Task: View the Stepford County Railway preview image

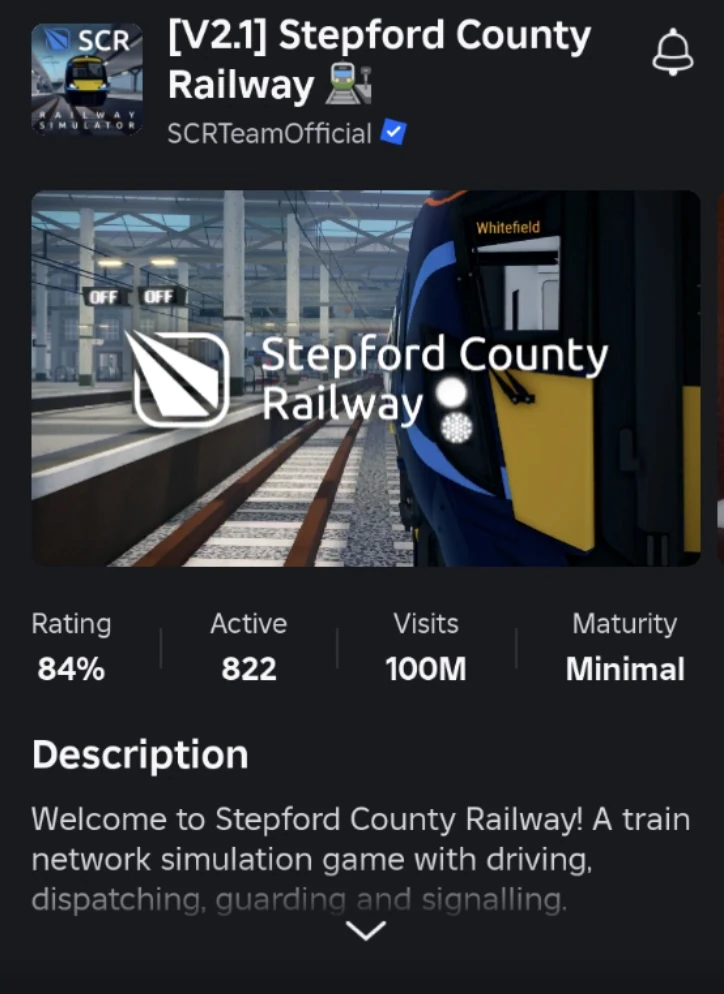Action: (366, 379)
